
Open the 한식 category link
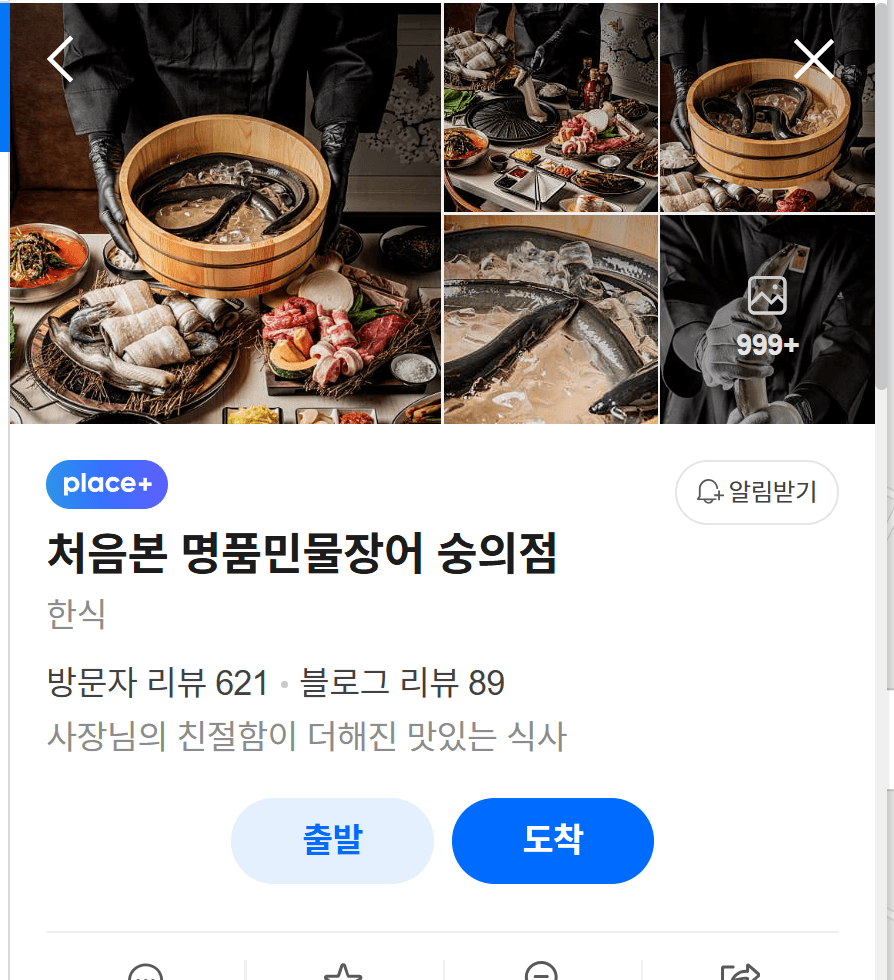point(76,615)
